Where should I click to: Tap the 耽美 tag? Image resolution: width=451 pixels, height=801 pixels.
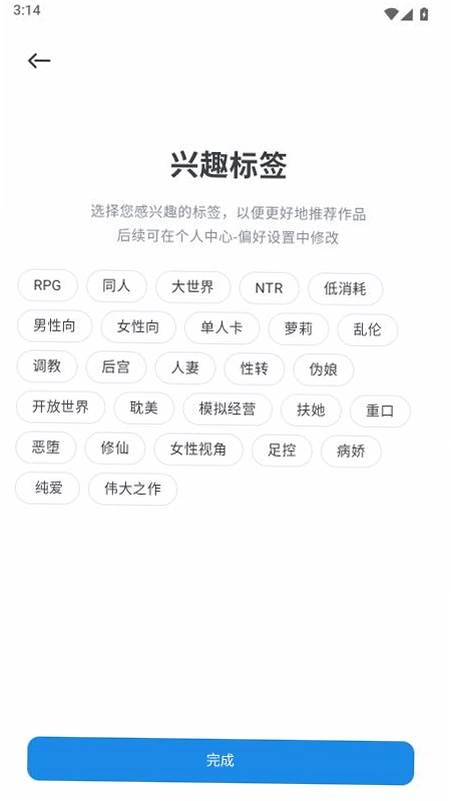tap(144, 408)
